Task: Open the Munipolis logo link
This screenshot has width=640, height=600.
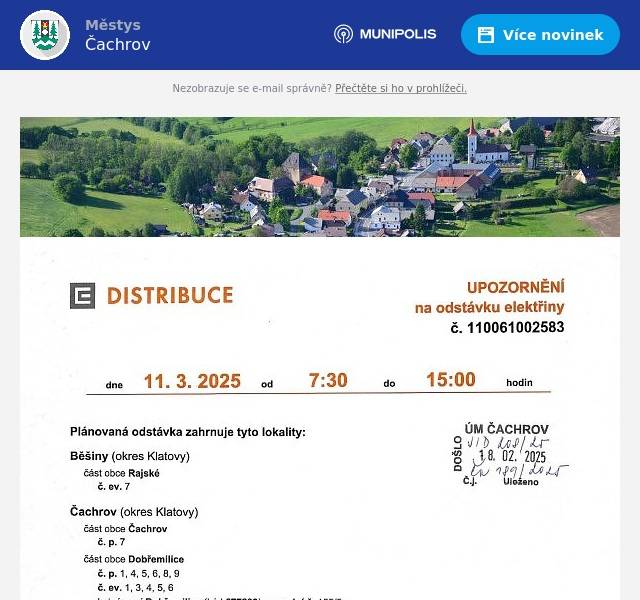Action: (x=385, y=34)
